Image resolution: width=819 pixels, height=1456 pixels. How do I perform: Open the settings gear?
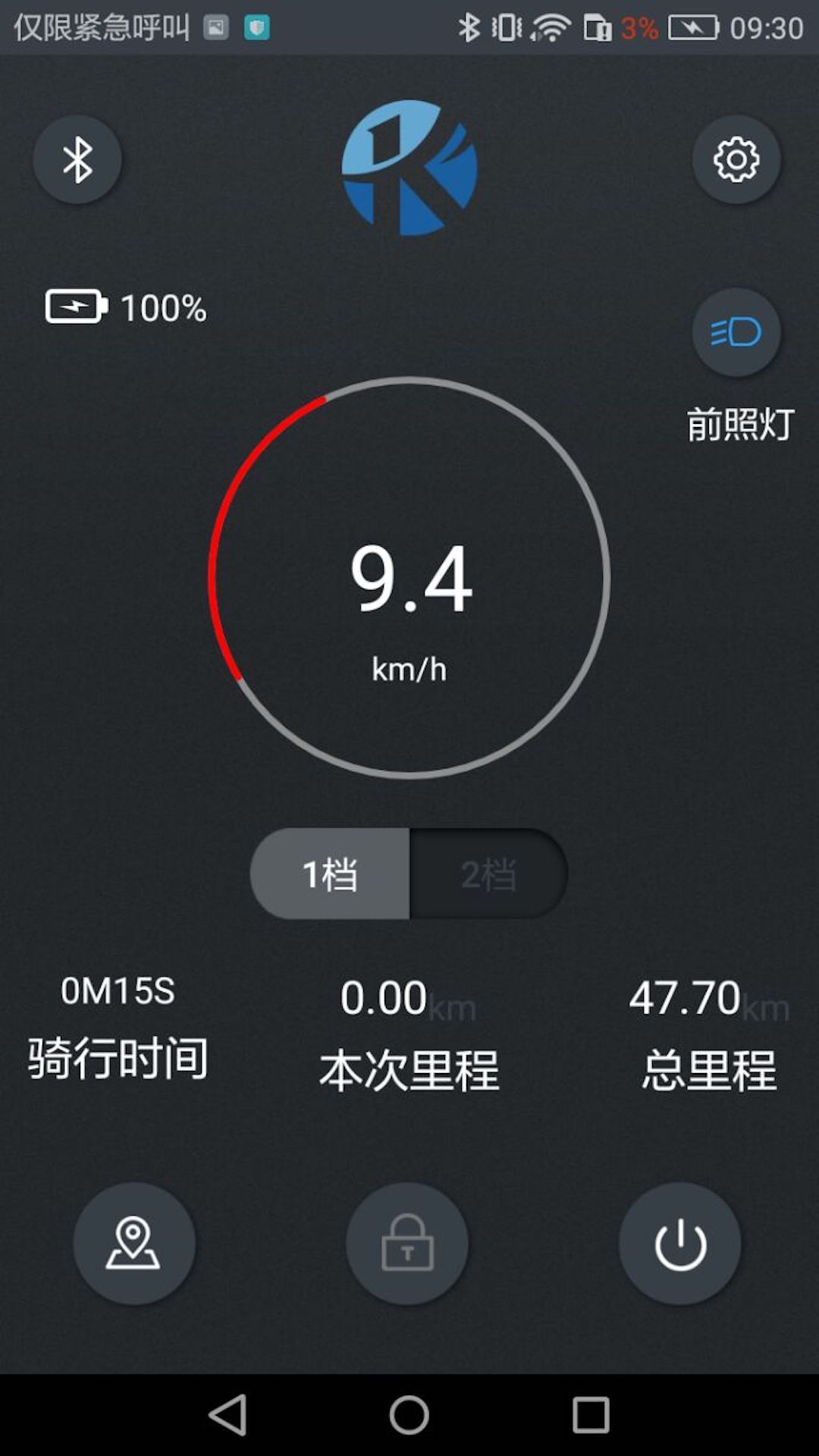736,159
